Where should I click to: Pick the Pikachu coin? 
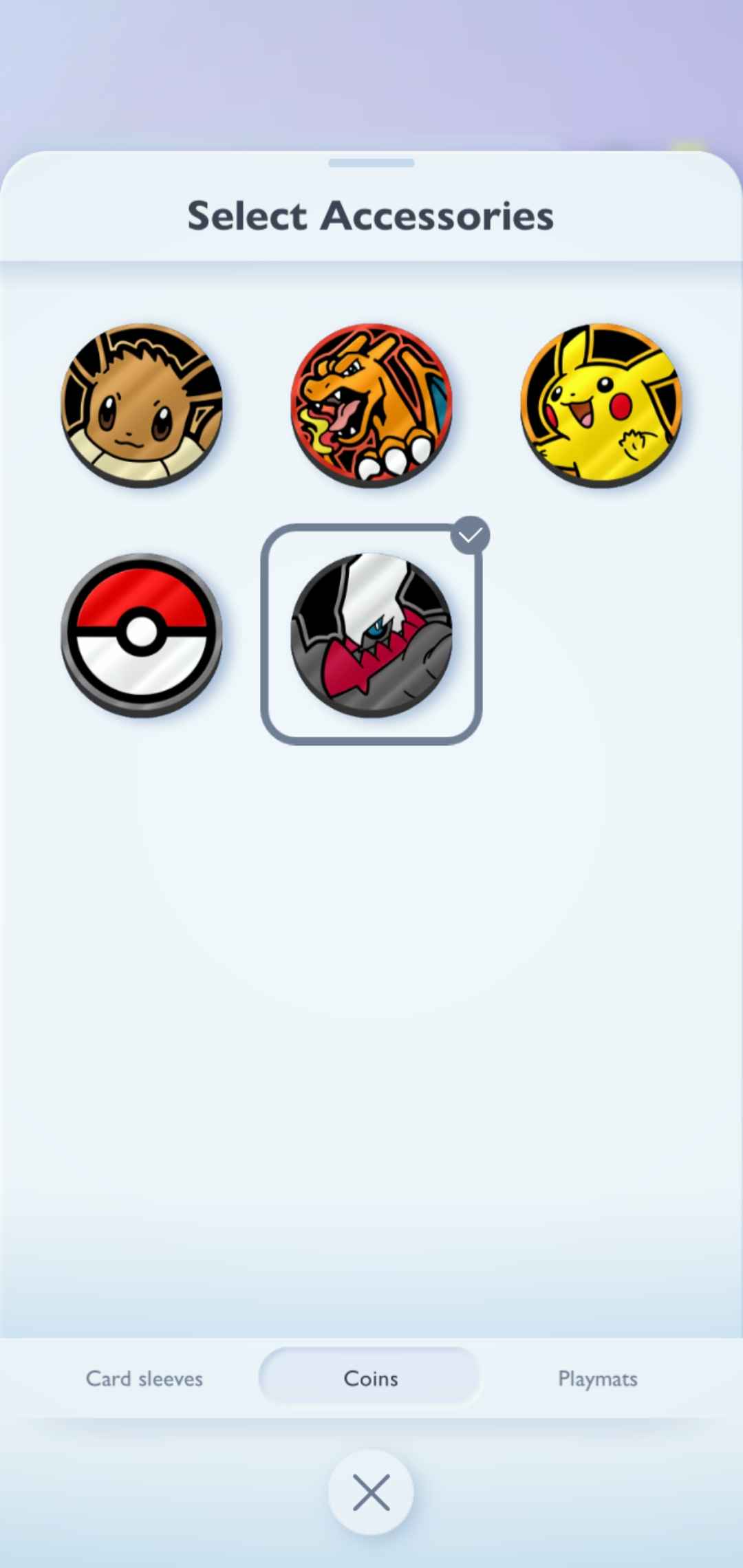601,406
